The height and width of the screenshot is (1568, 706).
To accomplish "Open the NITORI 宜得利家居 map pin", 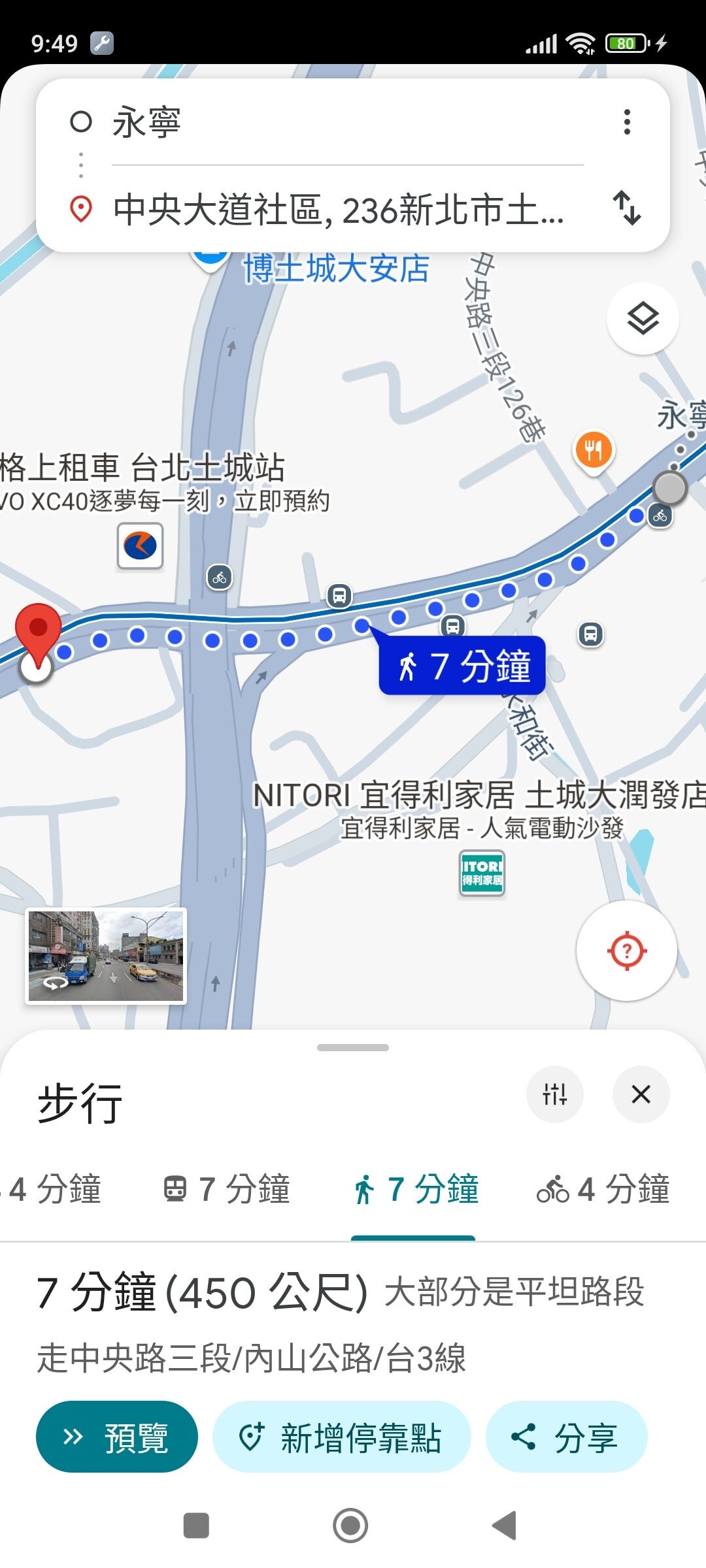I will pyautogui.click(x=482, y=872).
